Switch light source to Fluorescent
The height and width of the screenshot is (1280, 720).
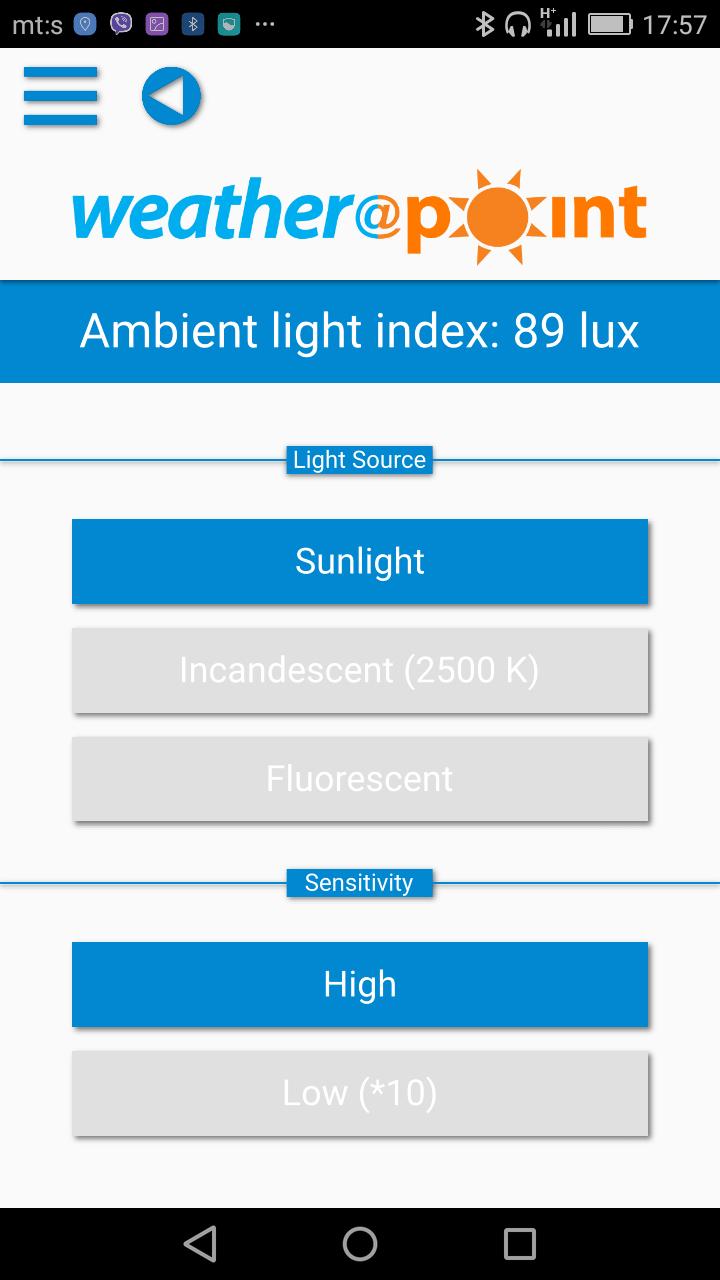(x=360, y=779)
